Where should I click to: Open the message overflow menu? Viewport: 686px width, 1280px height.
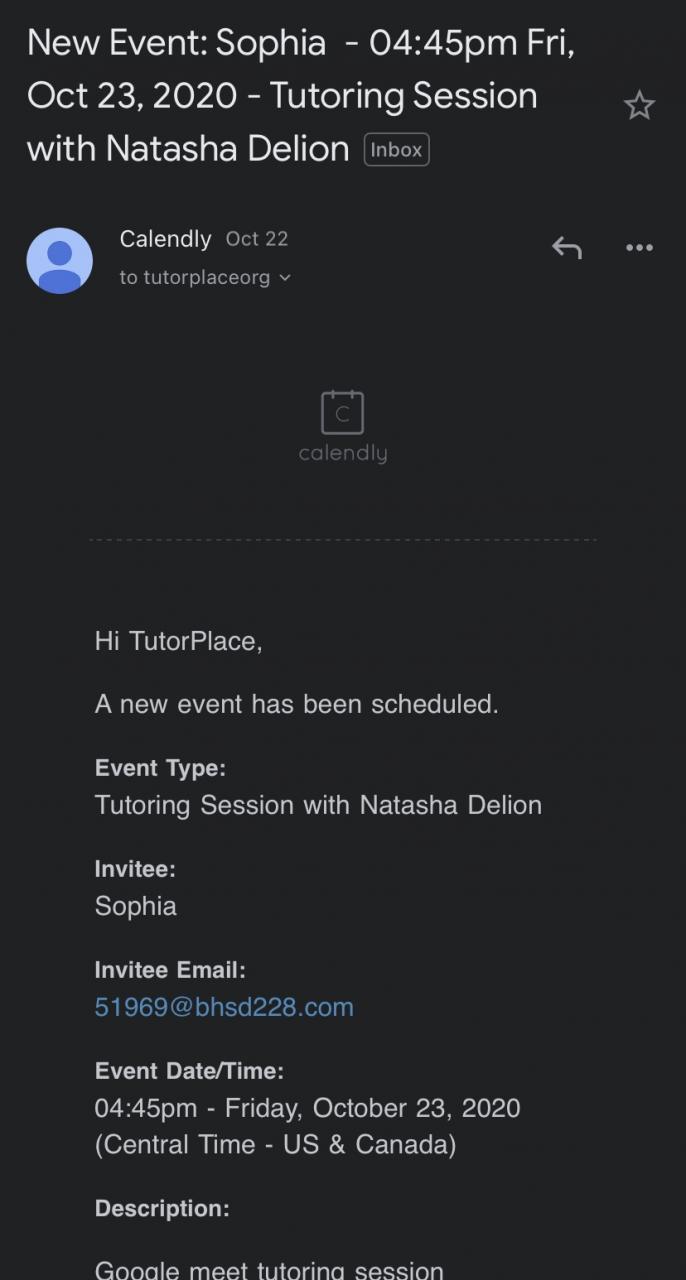[x=639, y=248]
